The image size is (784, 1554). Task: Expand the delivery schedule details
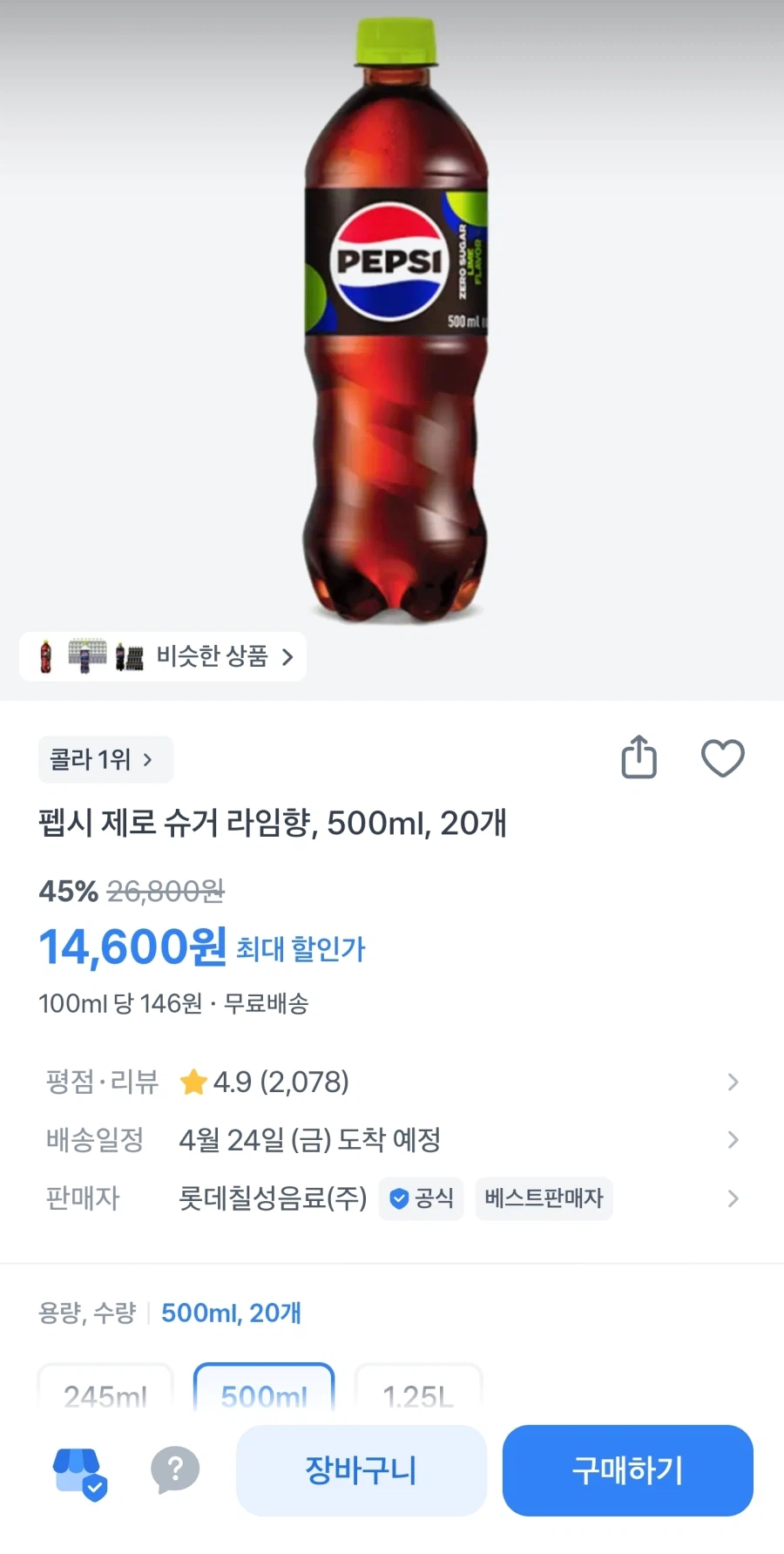(732, 1140)
